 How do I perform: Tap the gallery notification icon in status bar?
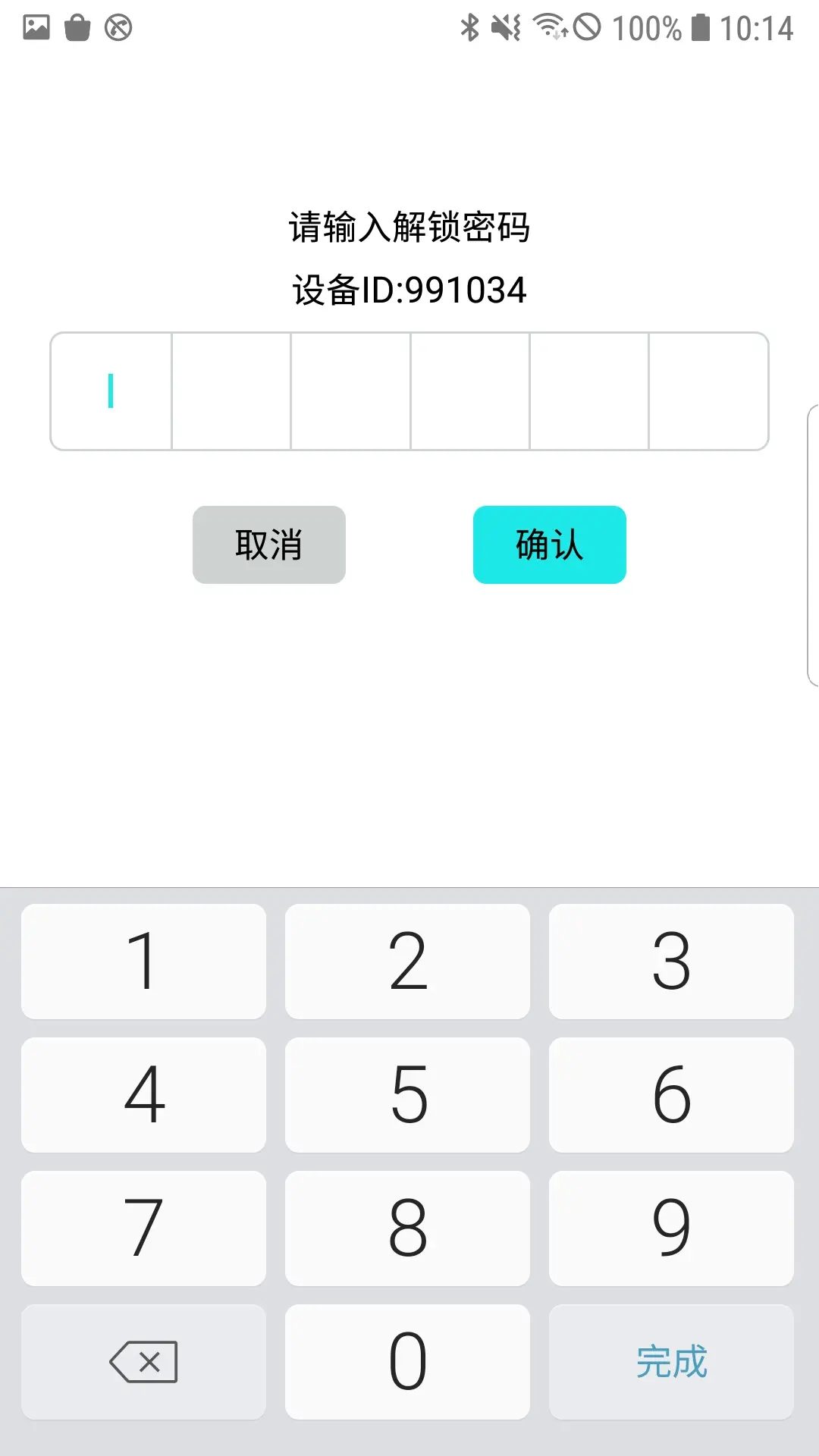pos(36,29)
